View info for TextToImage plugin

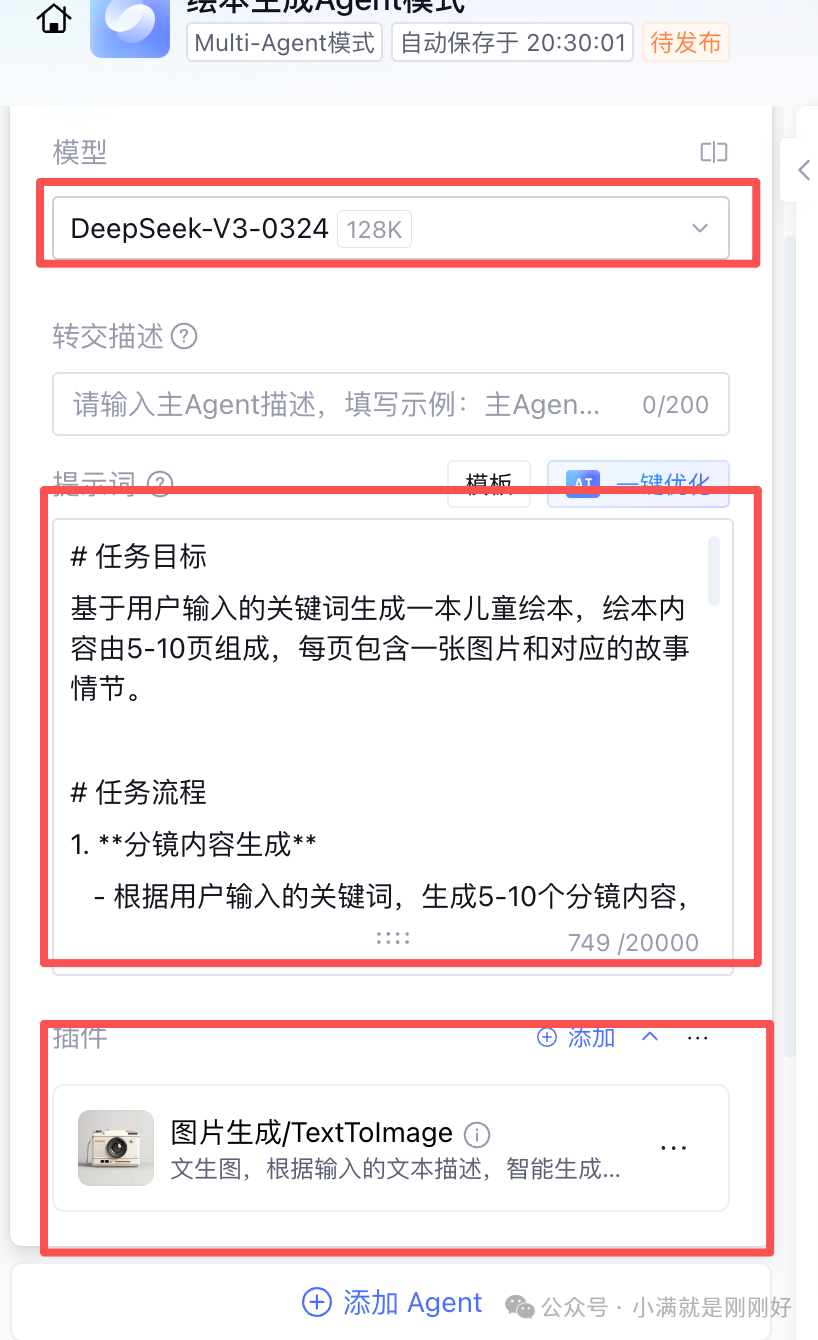coord(478,1134)
